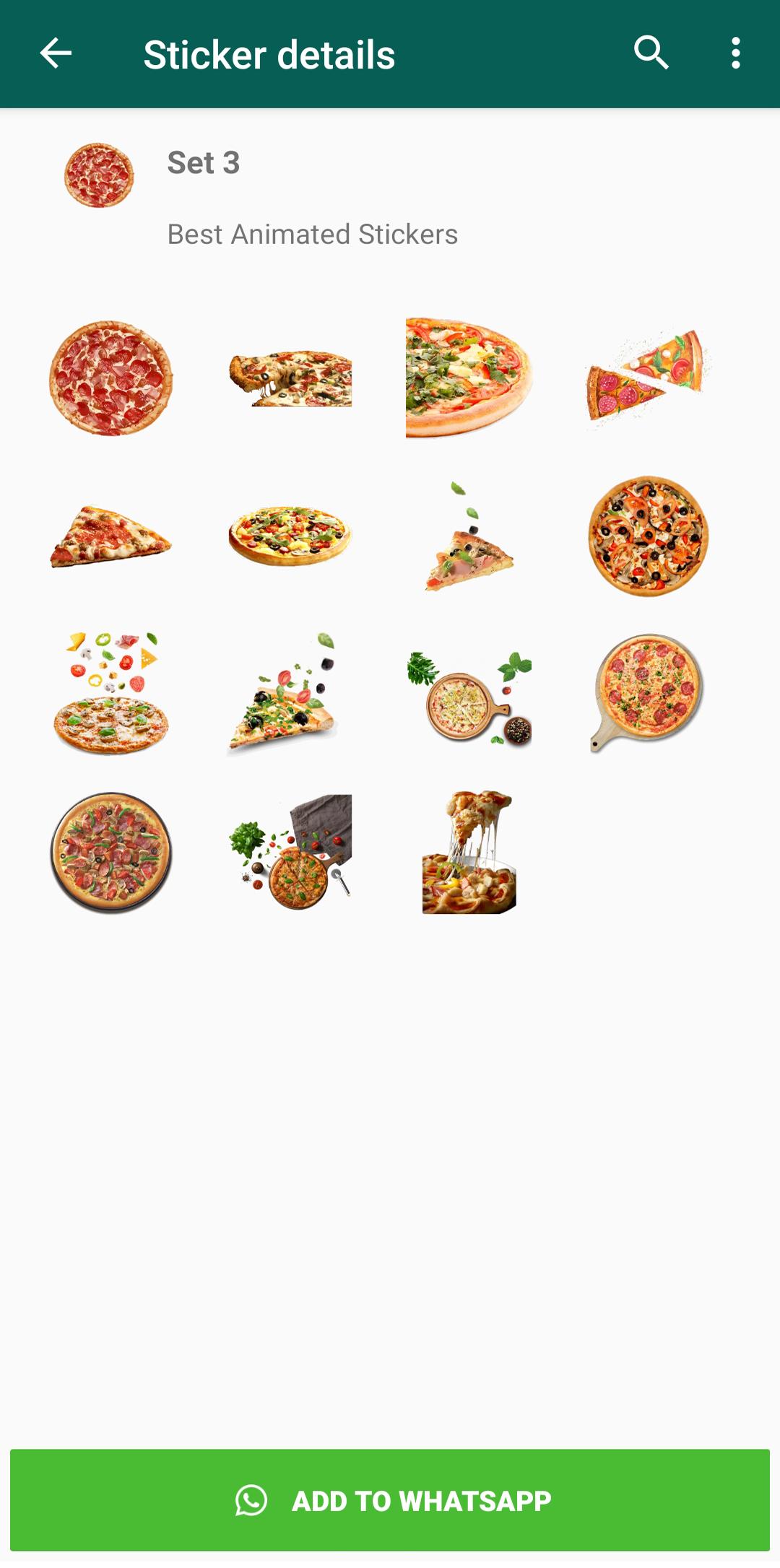This screenshot has height=1568, width=780.
Task: Tap Add to WhatsApp button
Action: [x=390, y=1500]
